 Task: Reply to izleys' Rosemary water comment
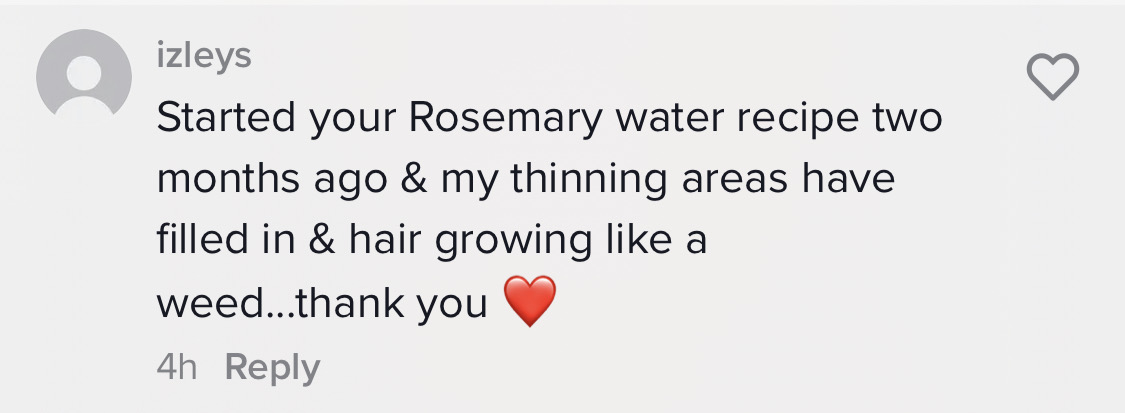[272, 368]
